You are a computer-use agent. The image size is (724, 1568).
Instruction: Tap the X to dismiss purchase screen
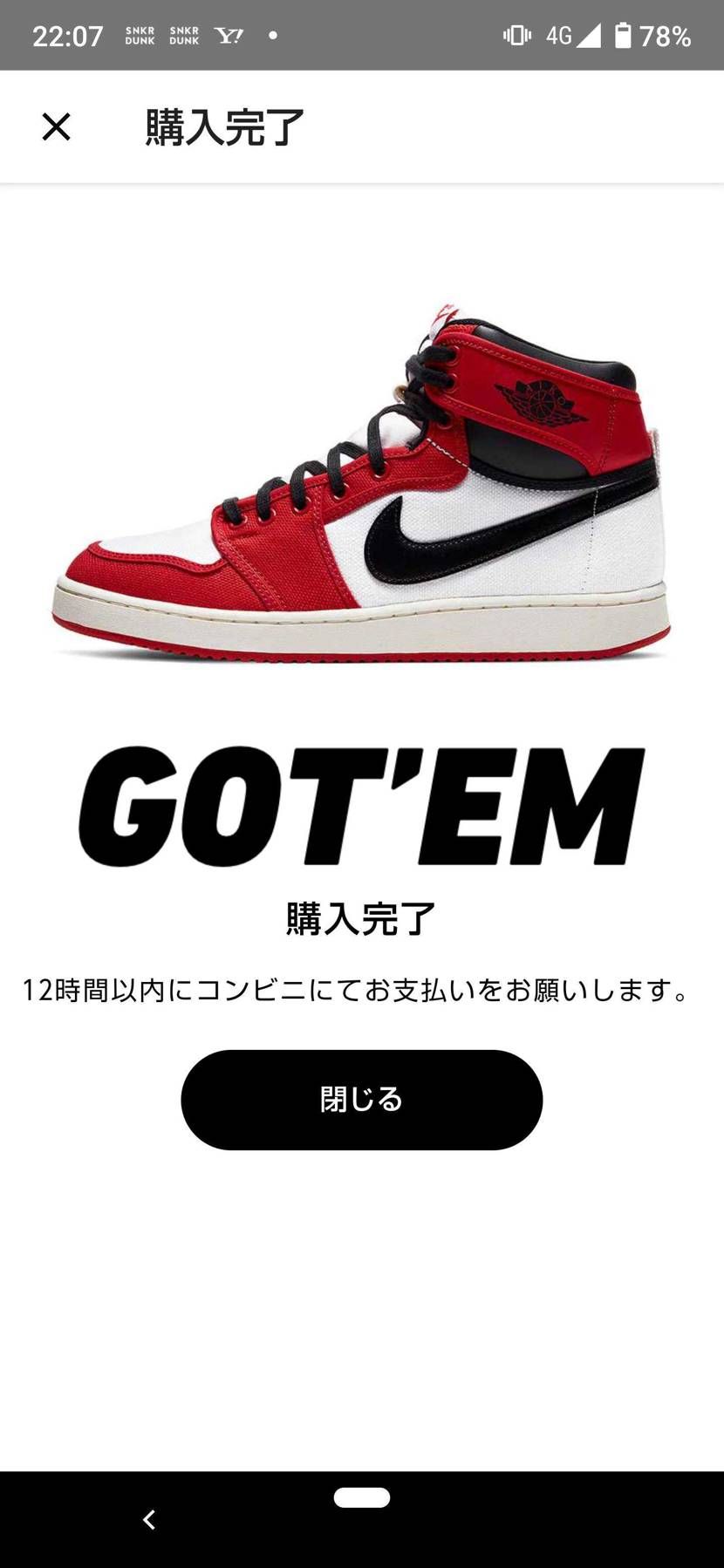pos(56,126)
